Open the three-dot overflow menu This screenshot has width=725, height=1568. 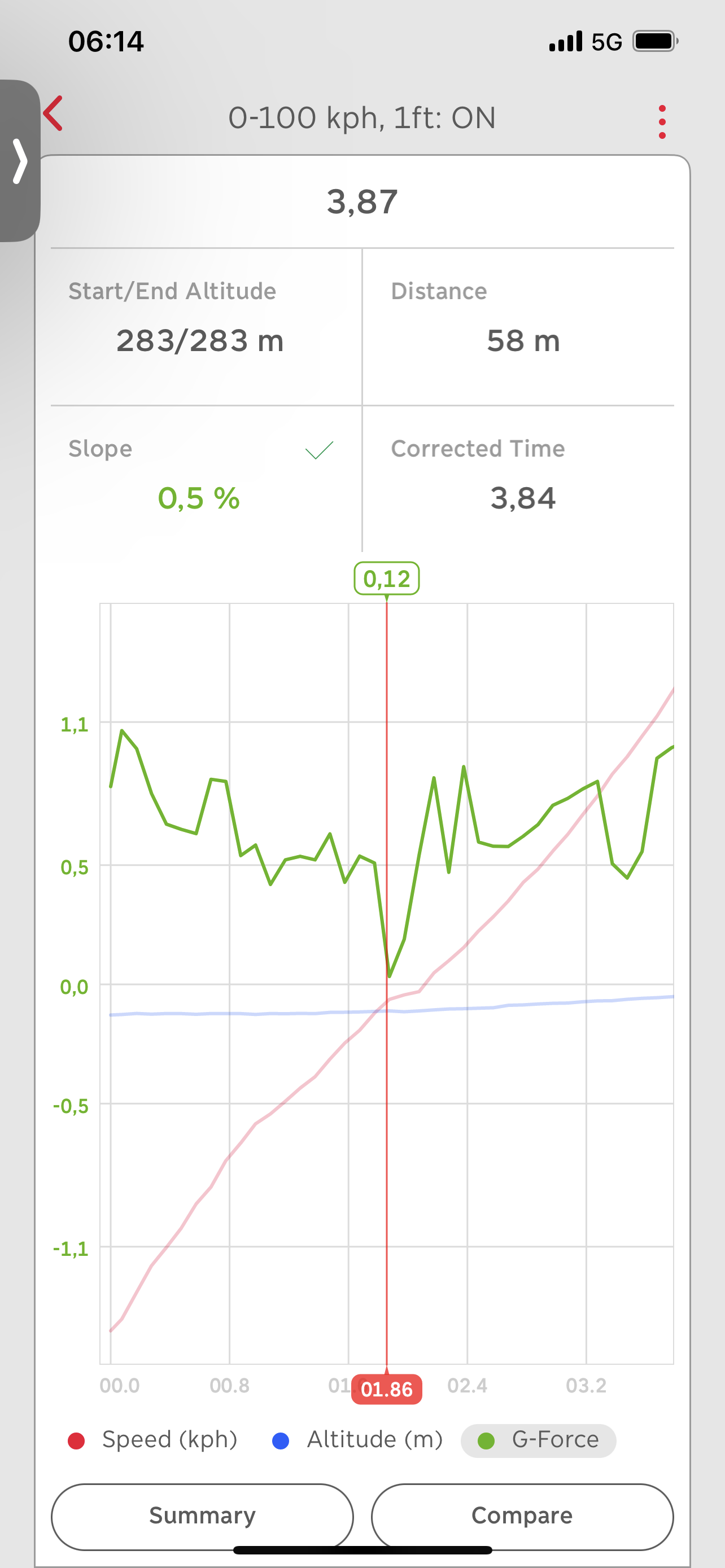[662, 121]
